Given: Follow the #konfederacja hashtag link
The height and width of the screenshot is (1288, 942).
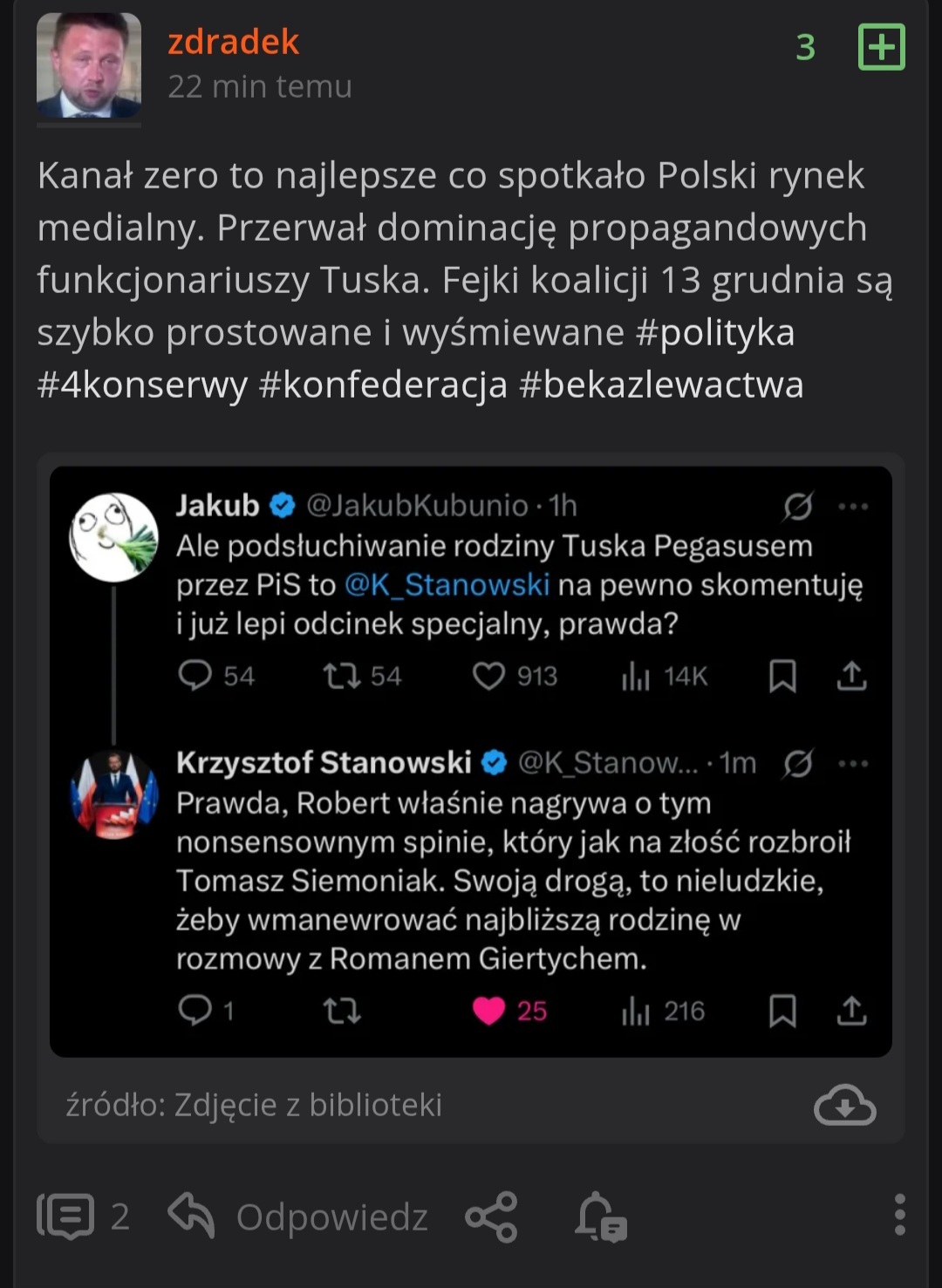Looking at the screenshot, I should tap(383, 385).
